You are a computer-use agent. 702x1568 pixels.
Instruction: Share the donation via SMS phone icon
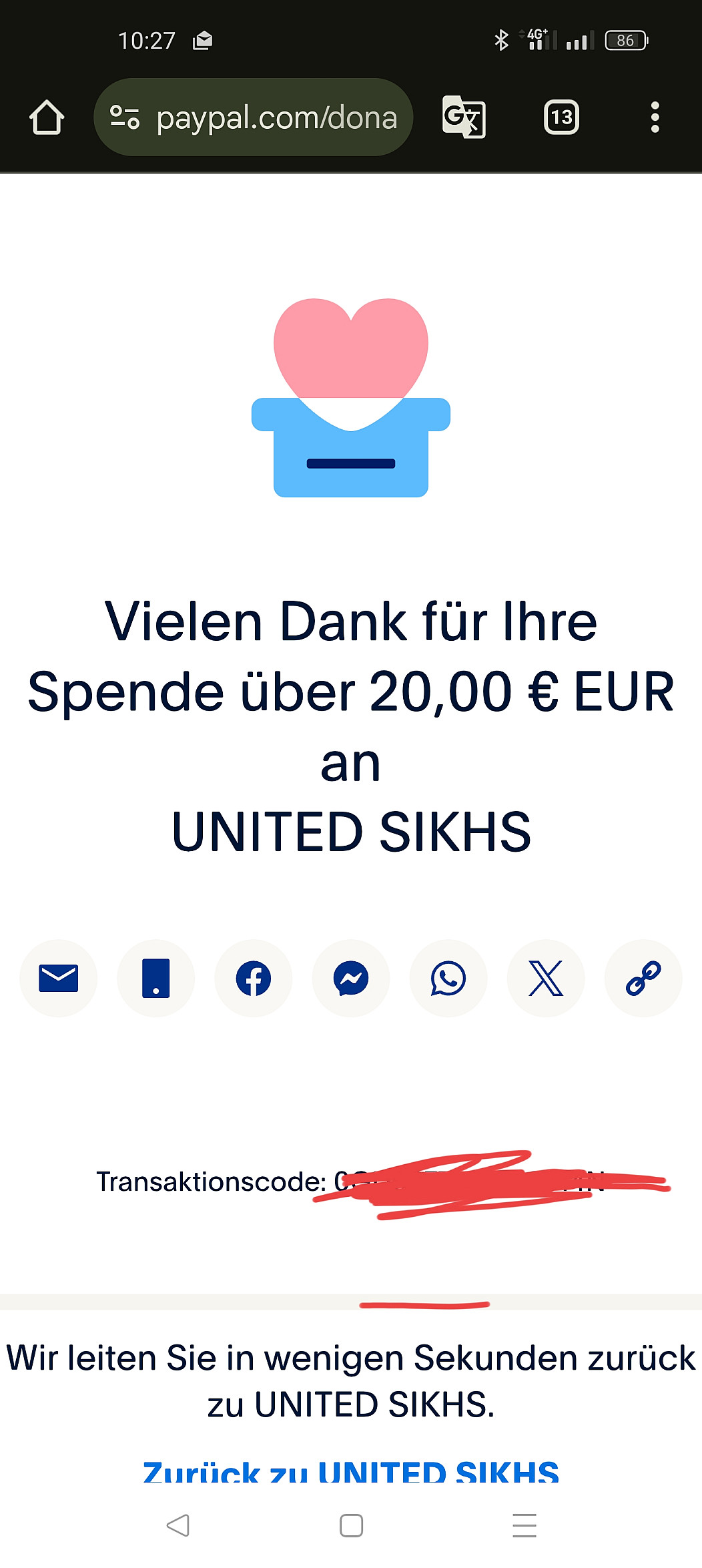[156, 979]
